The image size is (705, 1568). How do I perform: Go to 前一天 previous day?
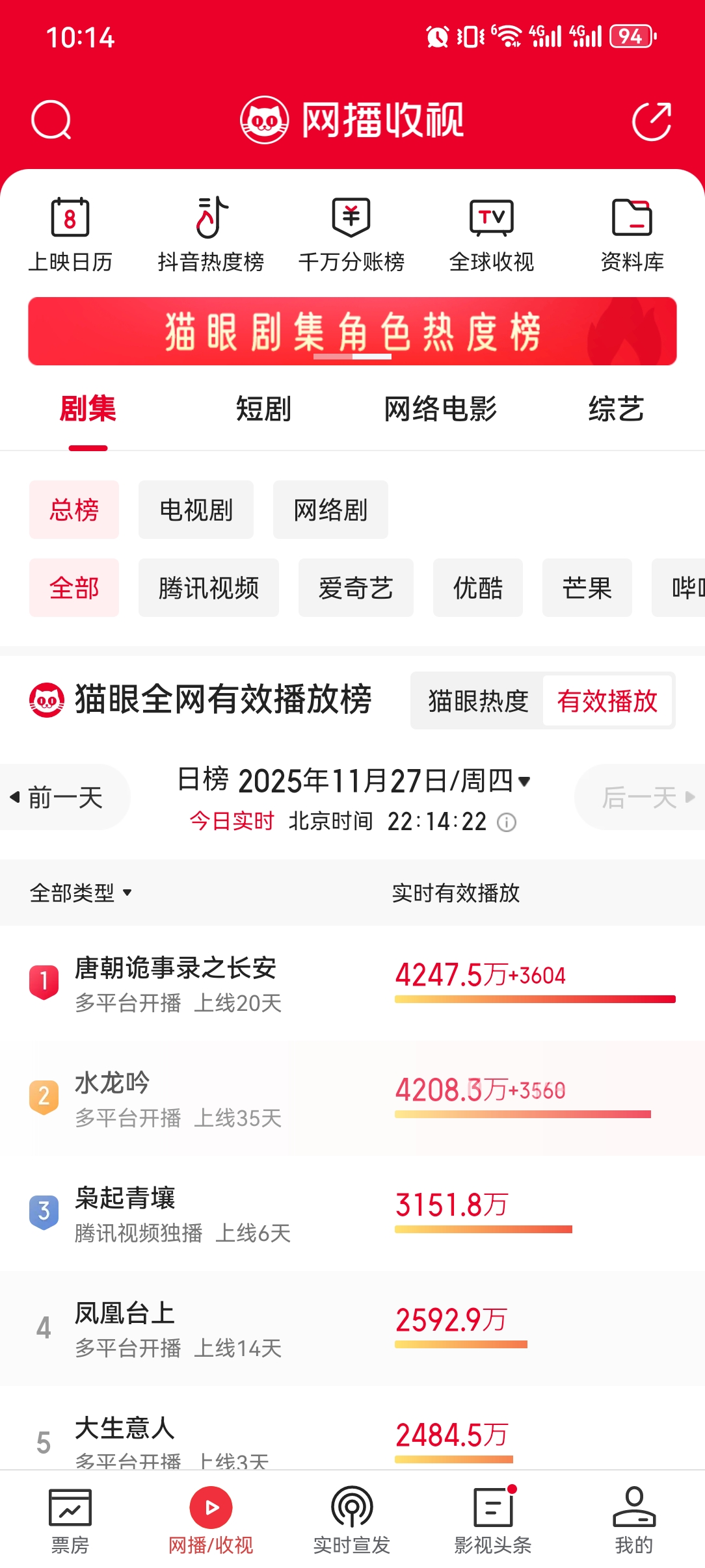[64, 797]
